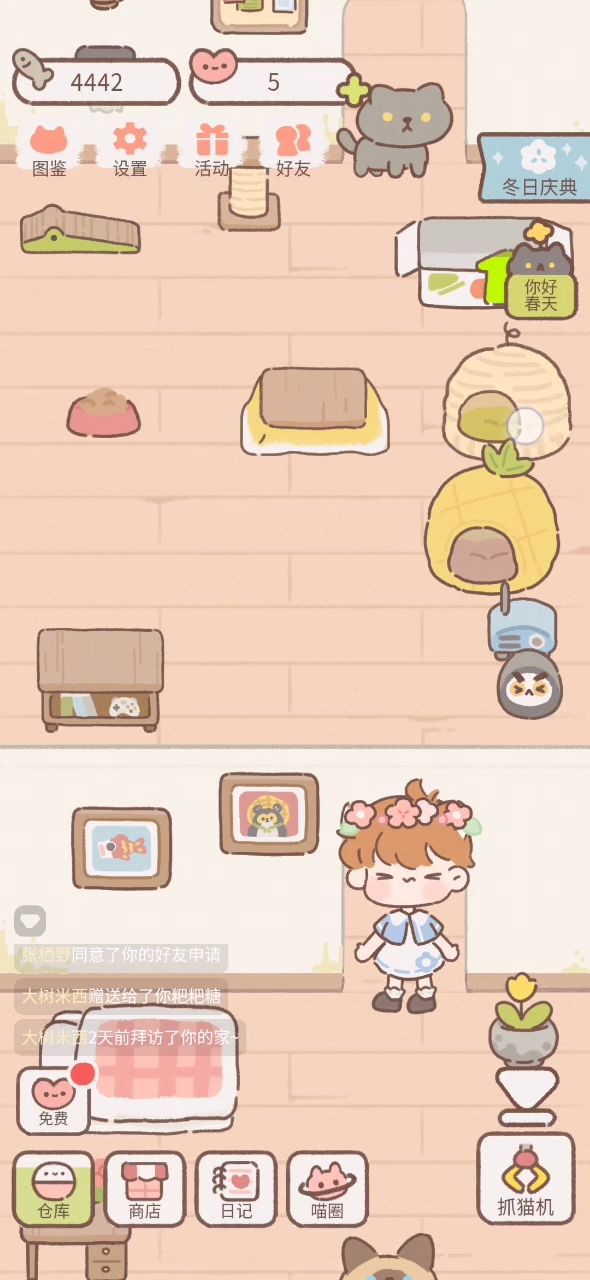Open the 抓猫机 claw machine
The height and width of the screenshot is (1280, 590).
point(526,1178)
